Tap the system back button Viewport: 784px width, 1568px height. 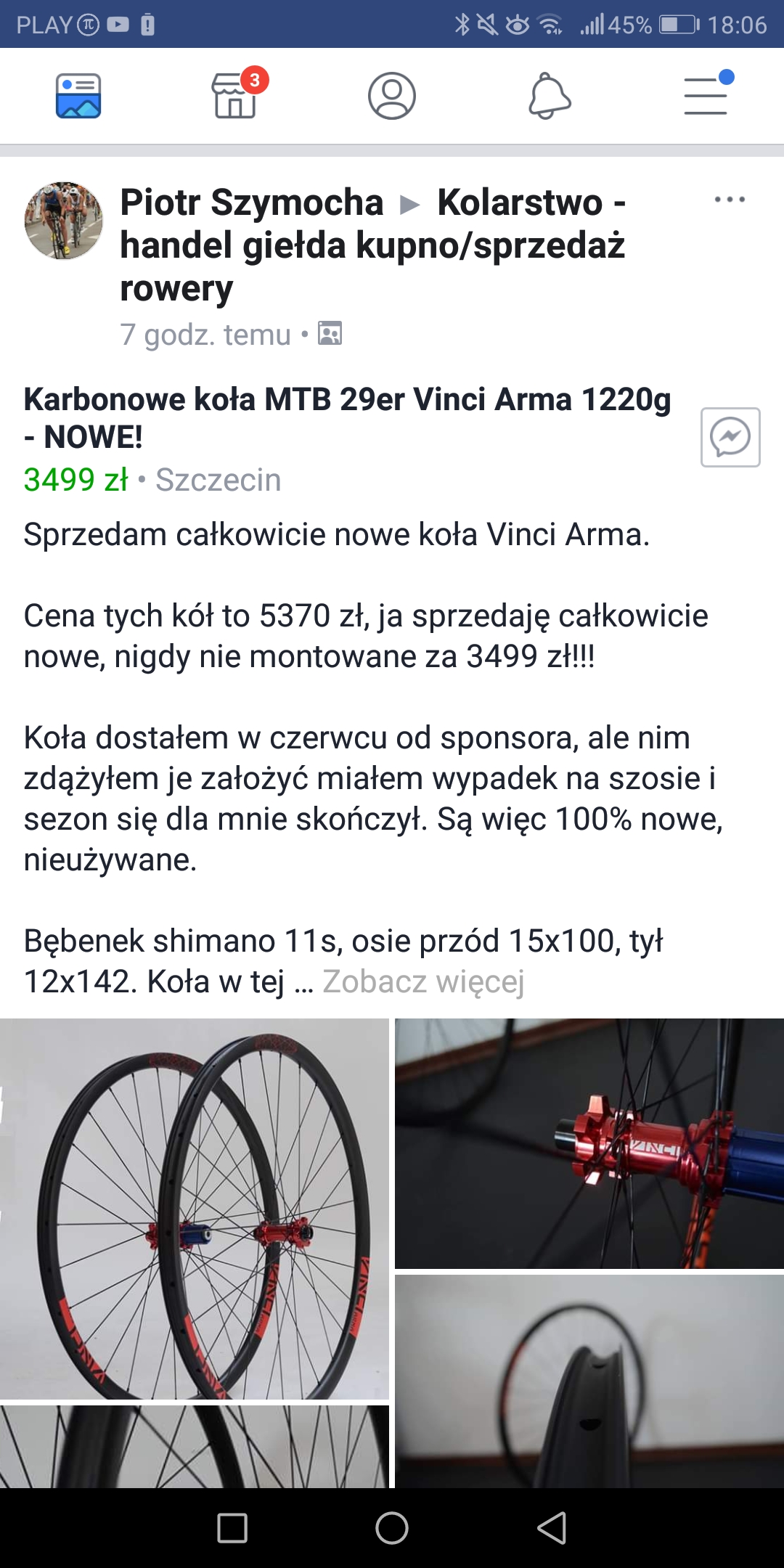click(552, 1528)
